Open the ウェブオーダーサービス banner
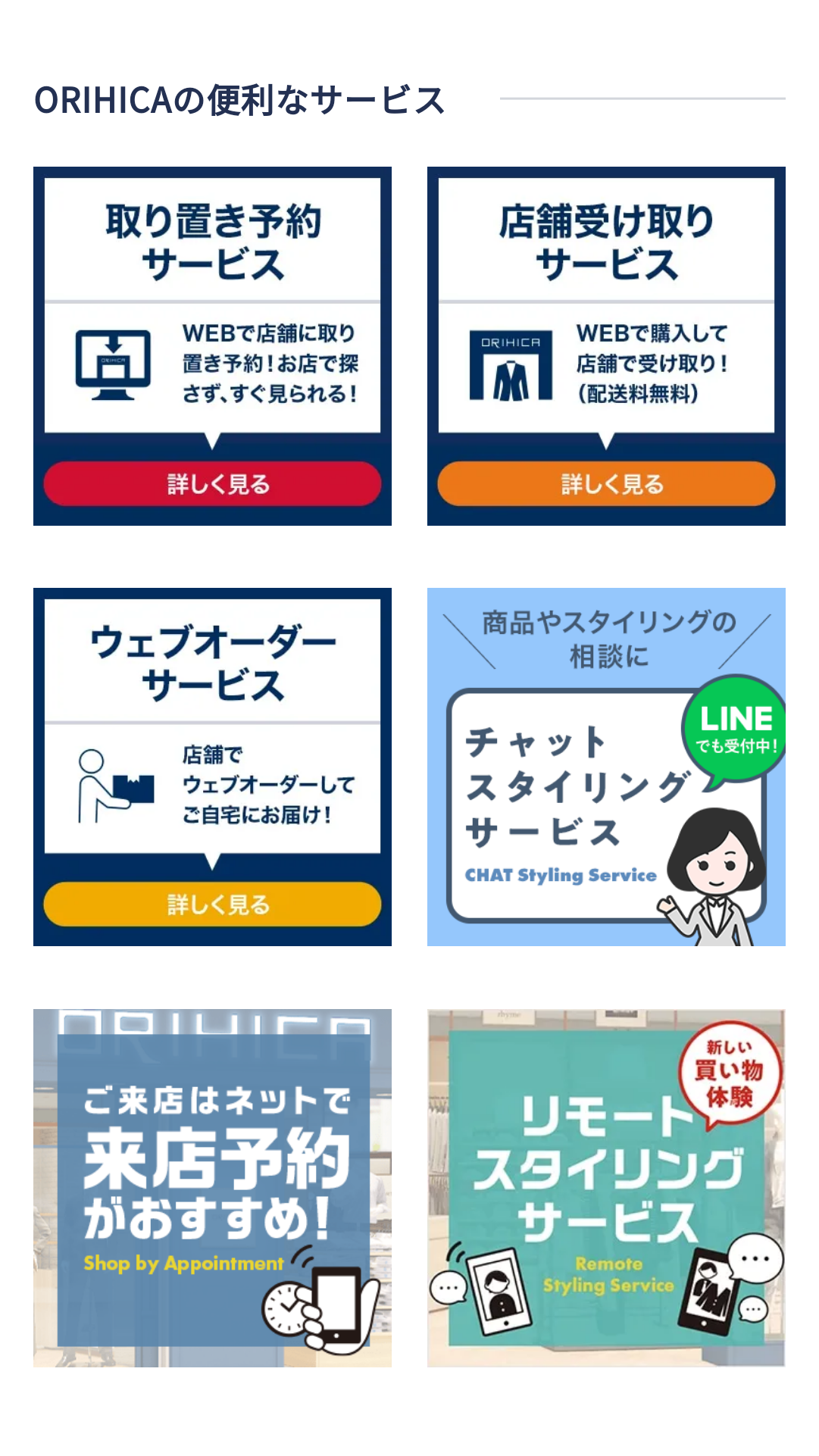The height and width of the screenshot is (1456, 819). click(212, 767)
